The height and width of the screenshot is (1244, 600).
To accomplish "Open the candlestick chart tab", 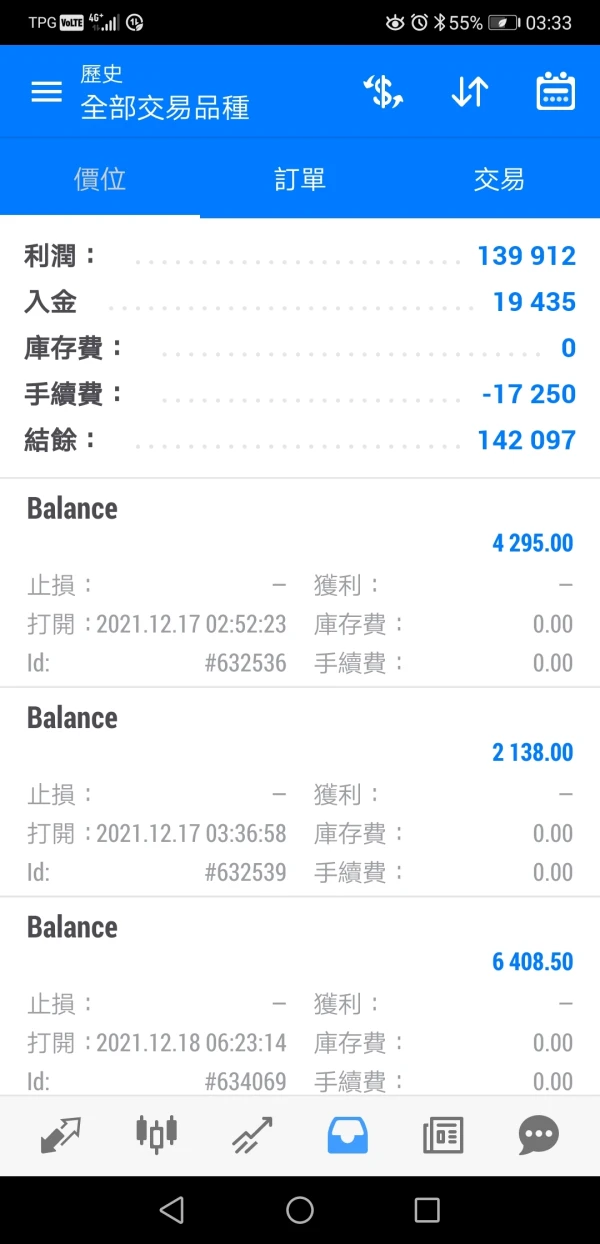I will pos(156,1135).
